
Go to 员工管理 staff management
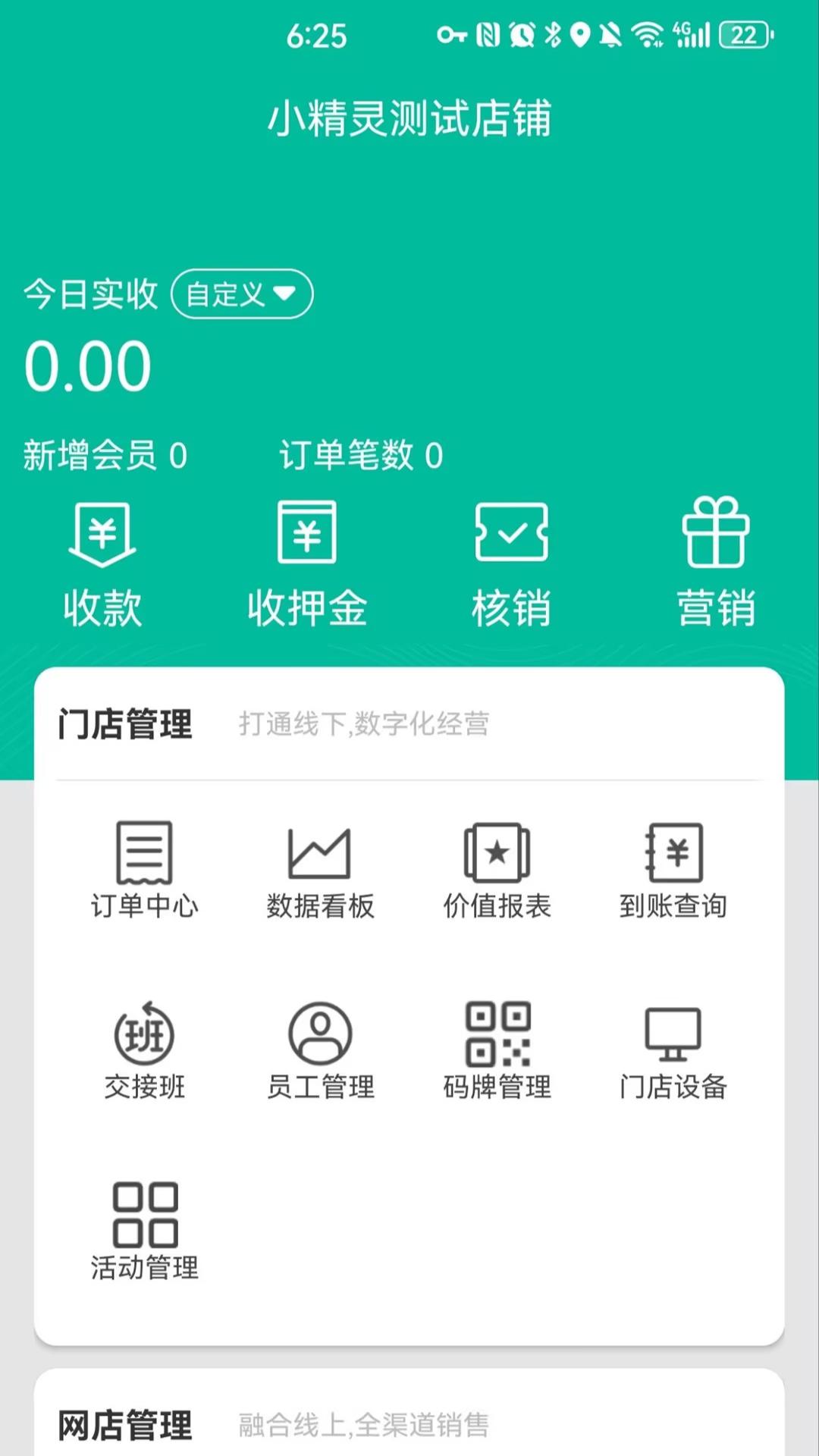pyautogui.click(x=320, y=1050)
